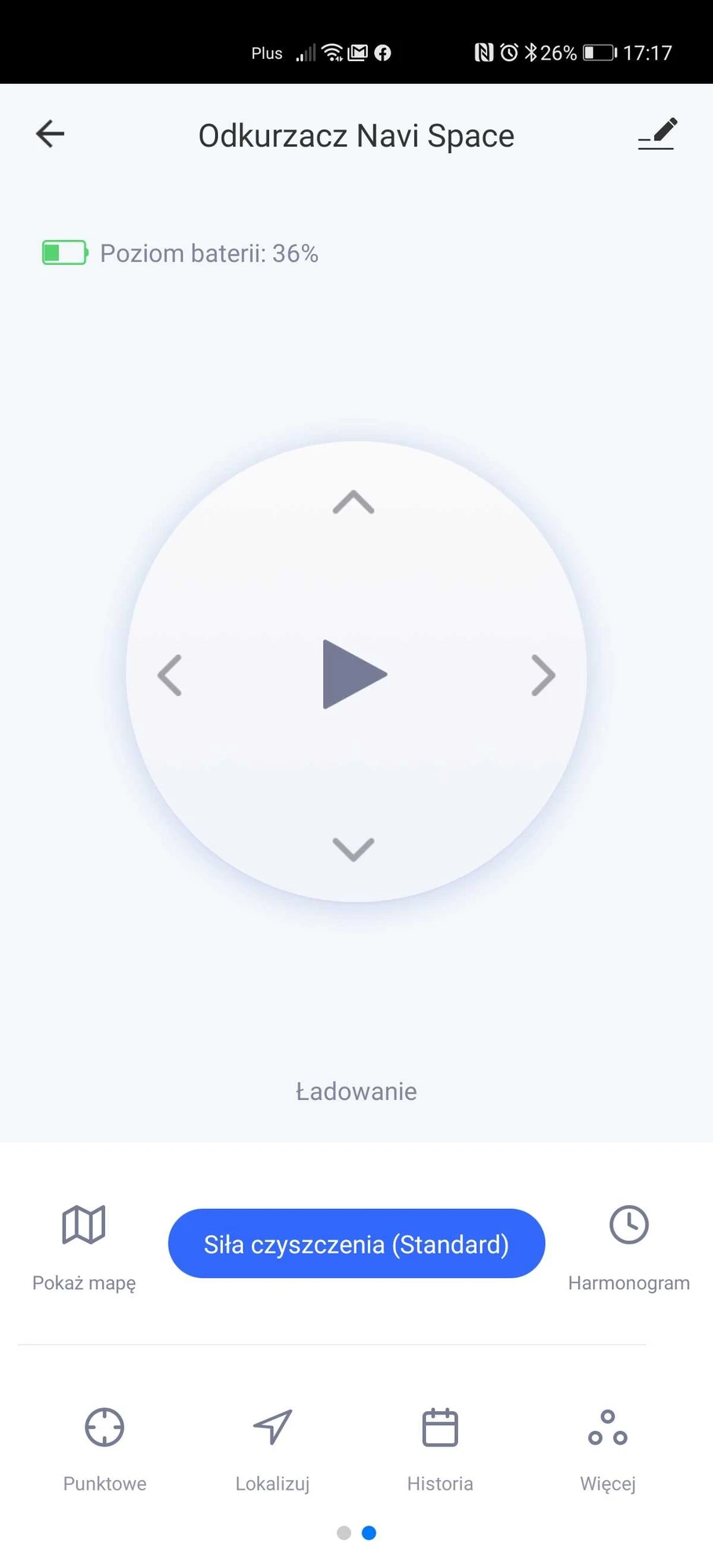
Task: Turn the vacuum left
Action: (170, 675)
